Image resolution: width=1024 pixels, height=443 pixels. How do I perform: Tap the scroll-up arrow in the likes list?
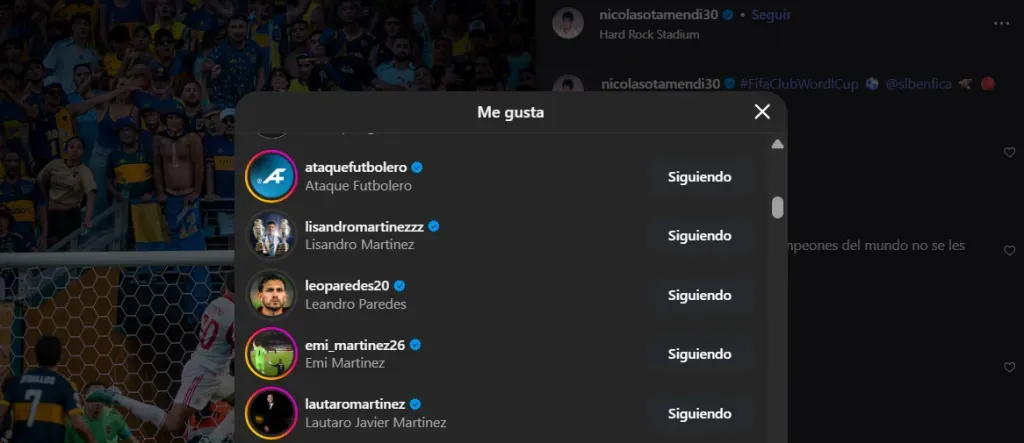777,144
